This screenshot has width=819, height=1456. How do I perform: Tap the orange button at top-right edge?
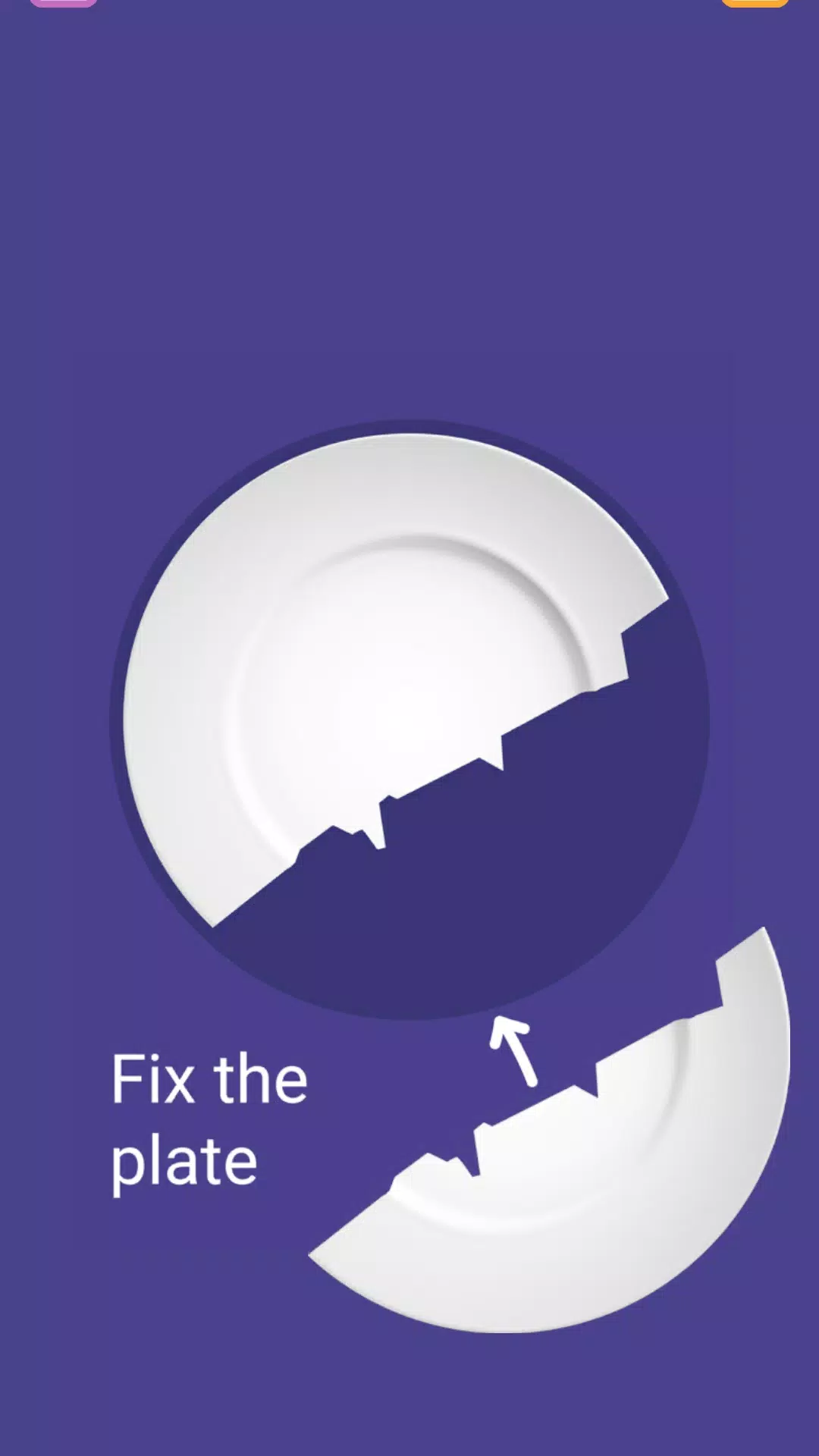tap(755, 3)
